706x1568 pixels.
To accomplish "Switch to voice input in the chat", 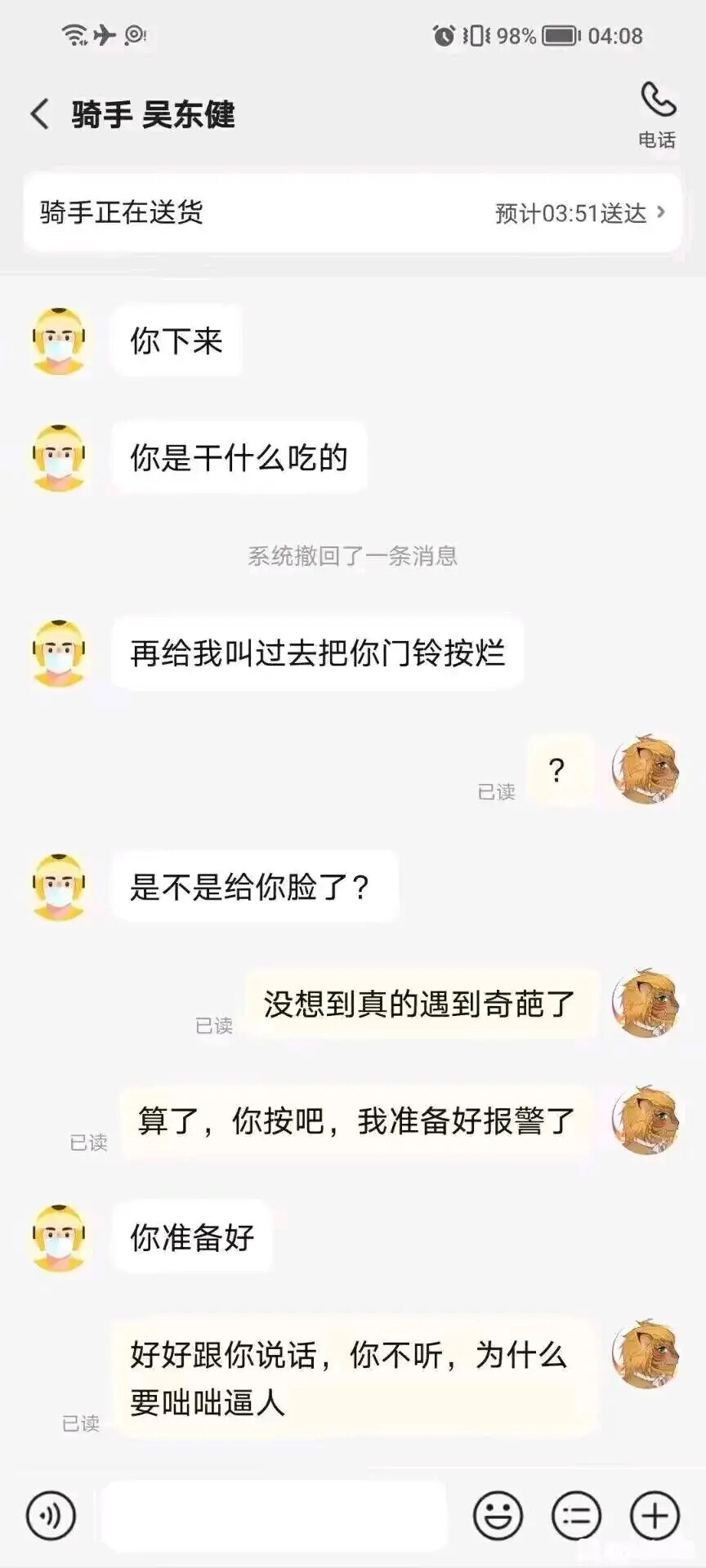I will [51, 1517].
